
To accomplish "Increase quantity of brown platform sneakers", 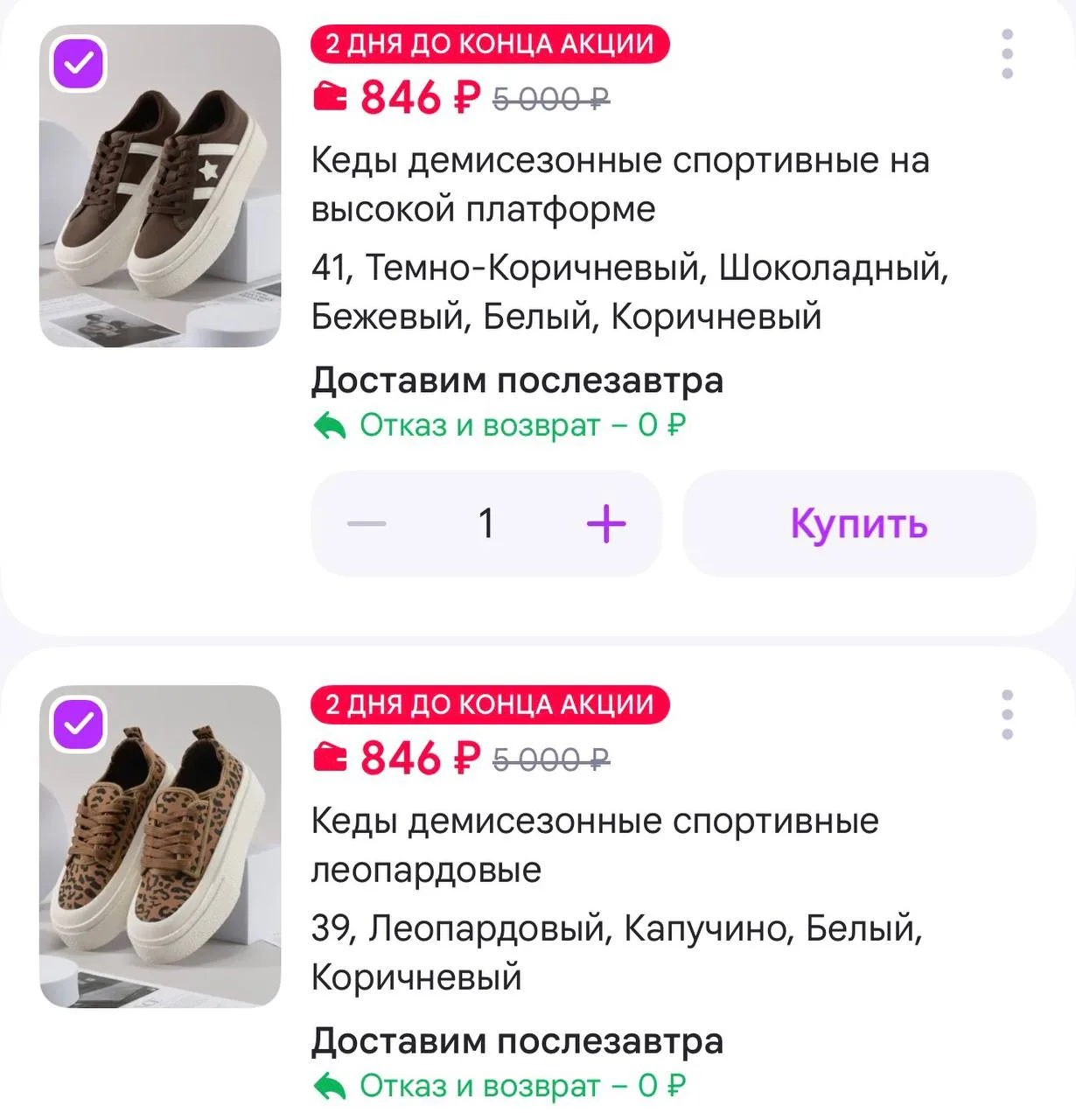I will (606, 523).
